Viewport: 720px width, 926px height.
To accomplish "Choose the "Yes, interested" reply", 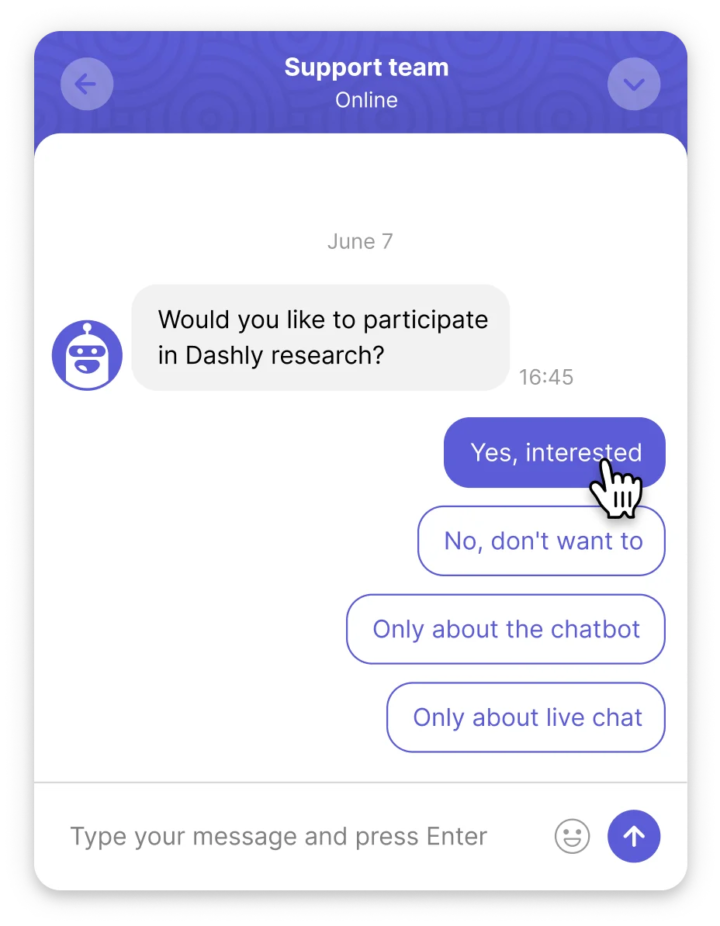I will pos(554,452).
